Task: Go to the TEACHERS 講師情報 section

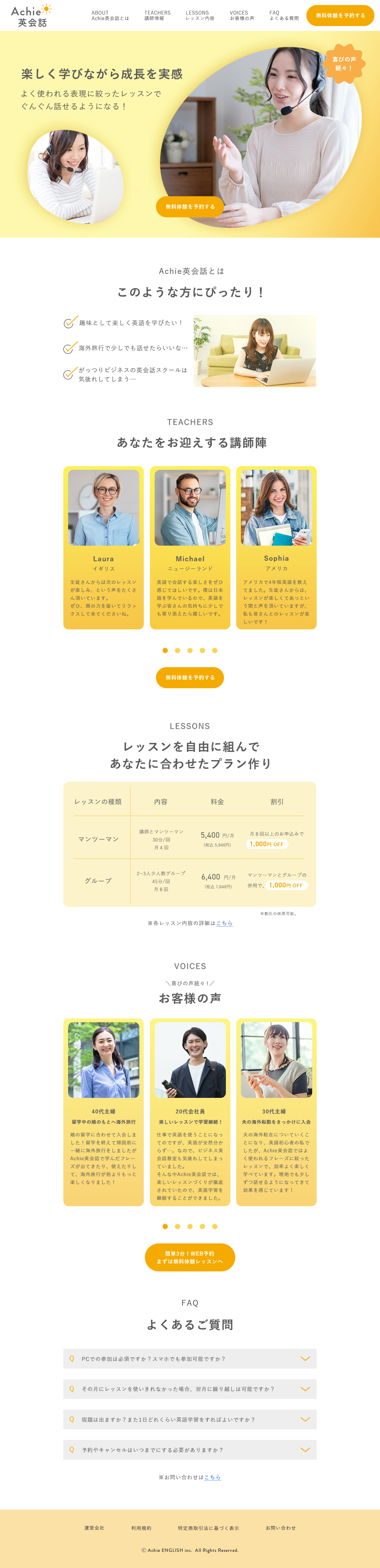Action: (157, 15)
